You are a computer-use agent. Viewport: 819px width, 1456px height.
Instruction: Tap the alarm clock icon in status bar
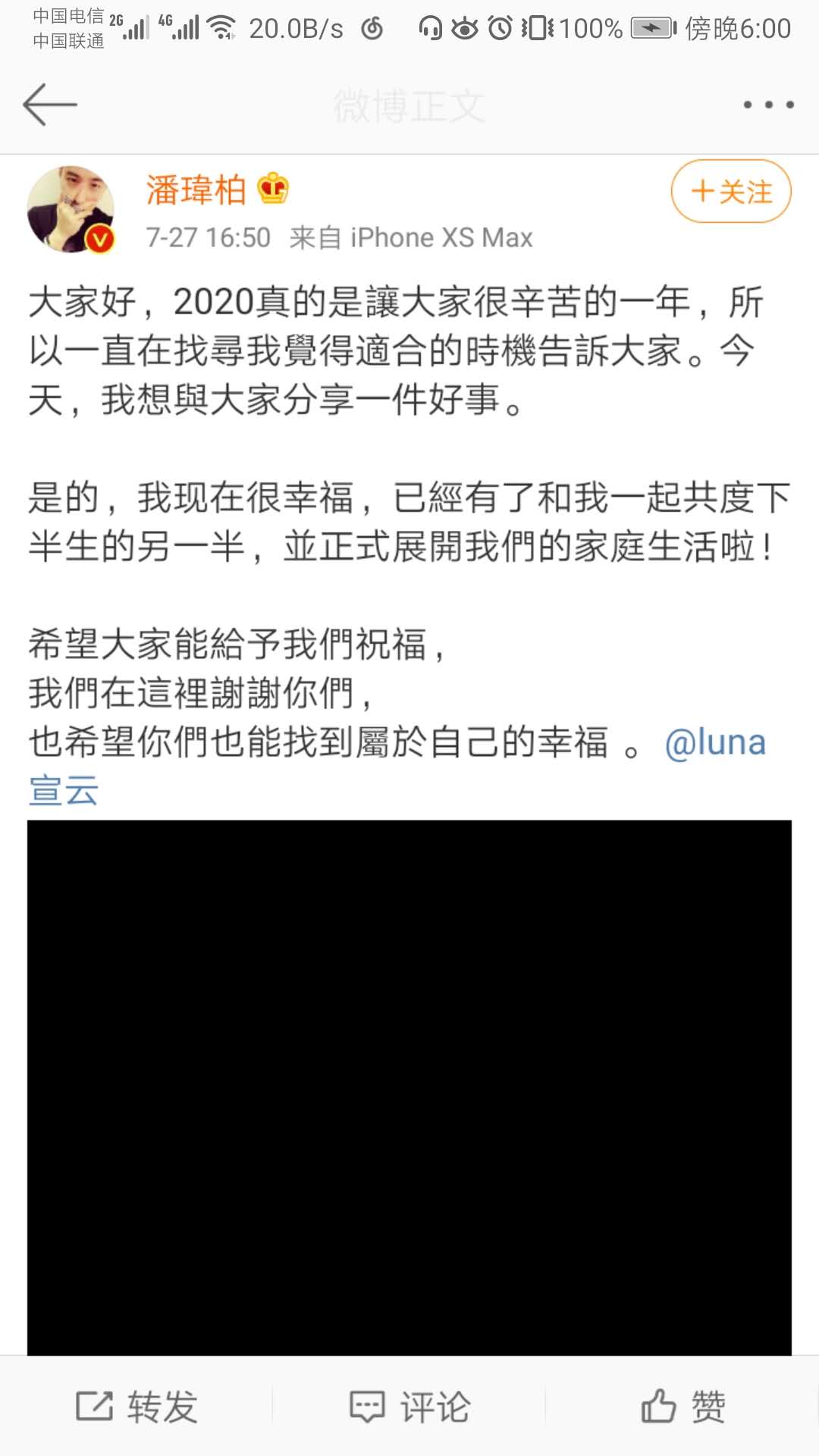(x=498, y=27)
